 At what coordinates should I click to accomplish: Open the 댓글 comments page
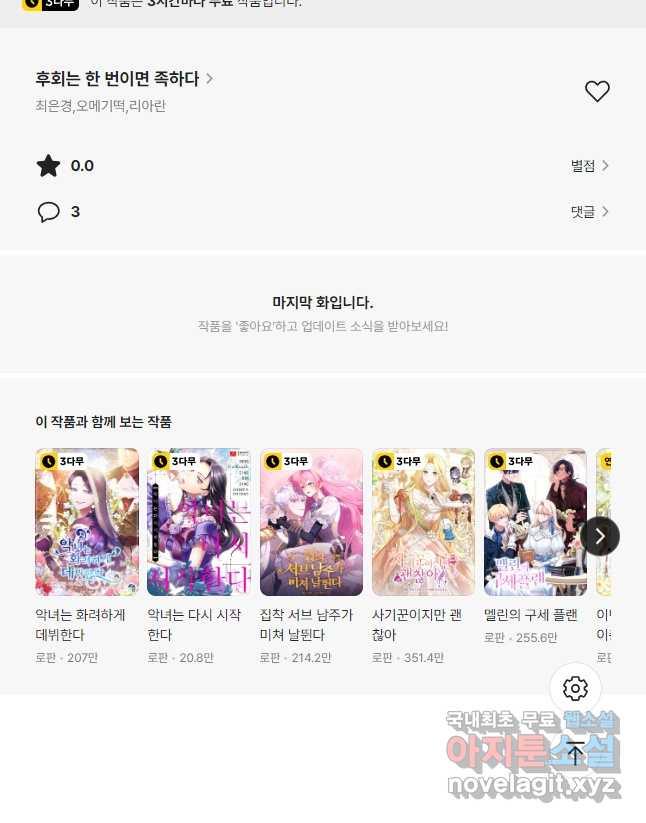tap(589, 212)
